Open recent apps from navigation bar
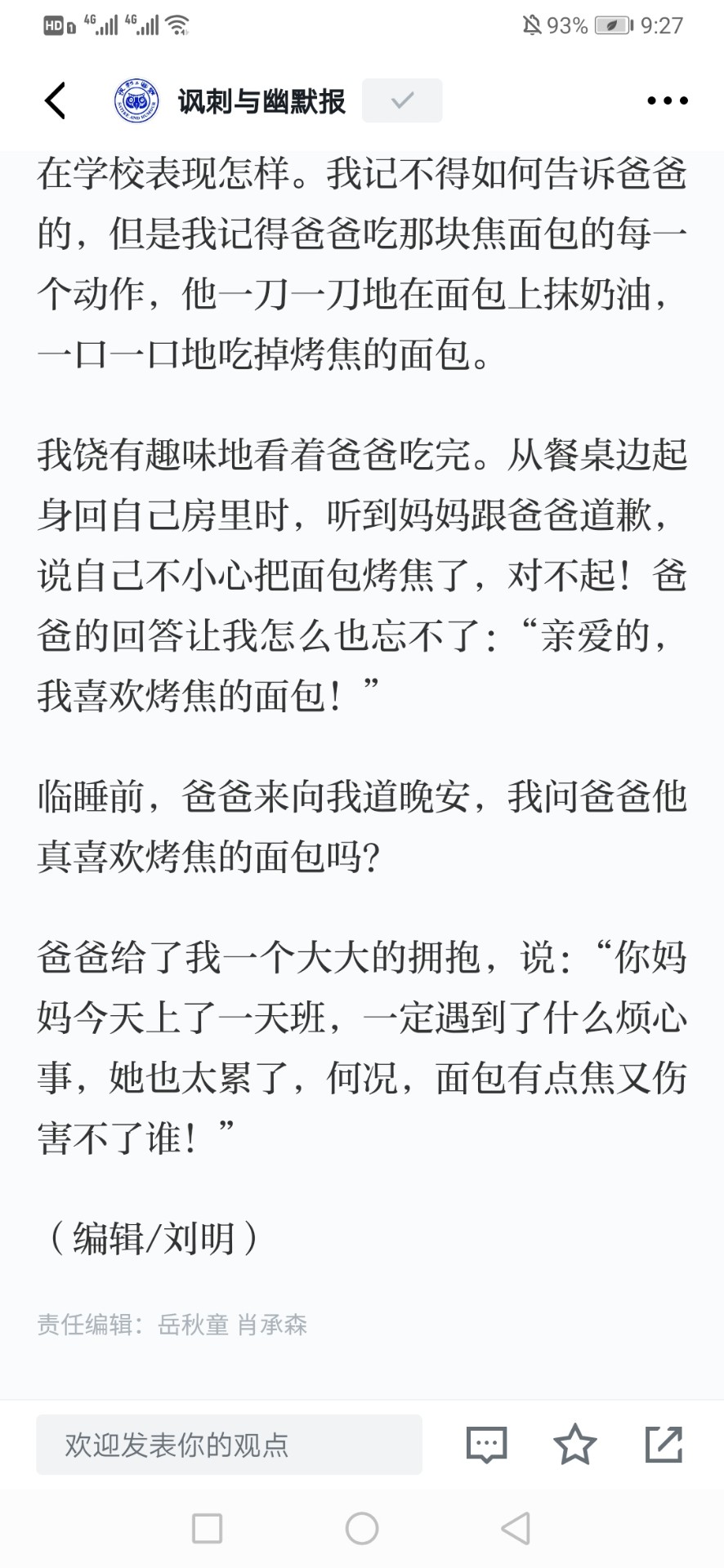This screenshot has width=724, height=1568. pyautogui.click(x=207, y=1528)
